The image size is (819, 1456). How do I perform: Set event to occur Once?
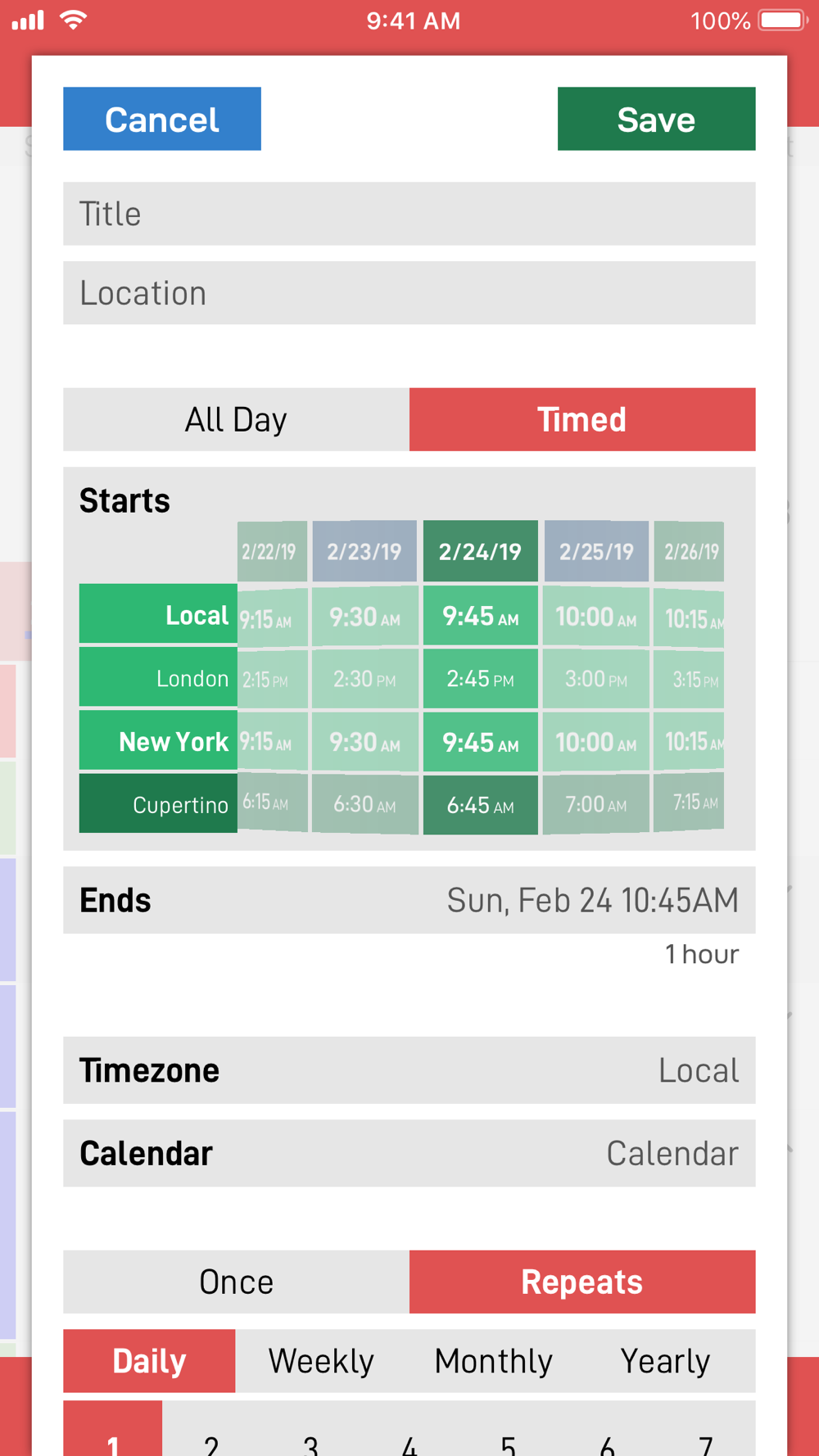click(236, 1282)
